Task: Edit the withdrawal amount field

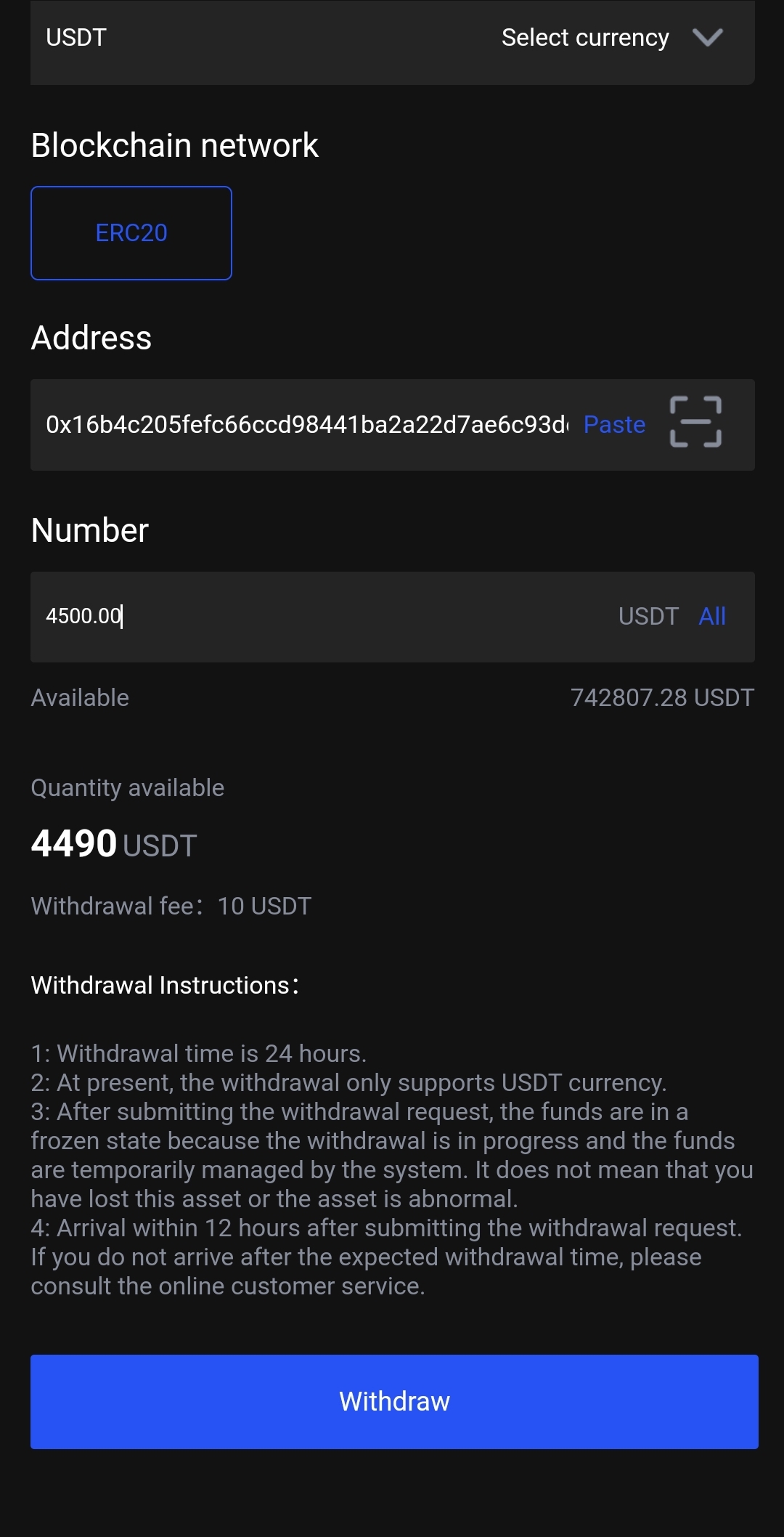Action: 290,617
